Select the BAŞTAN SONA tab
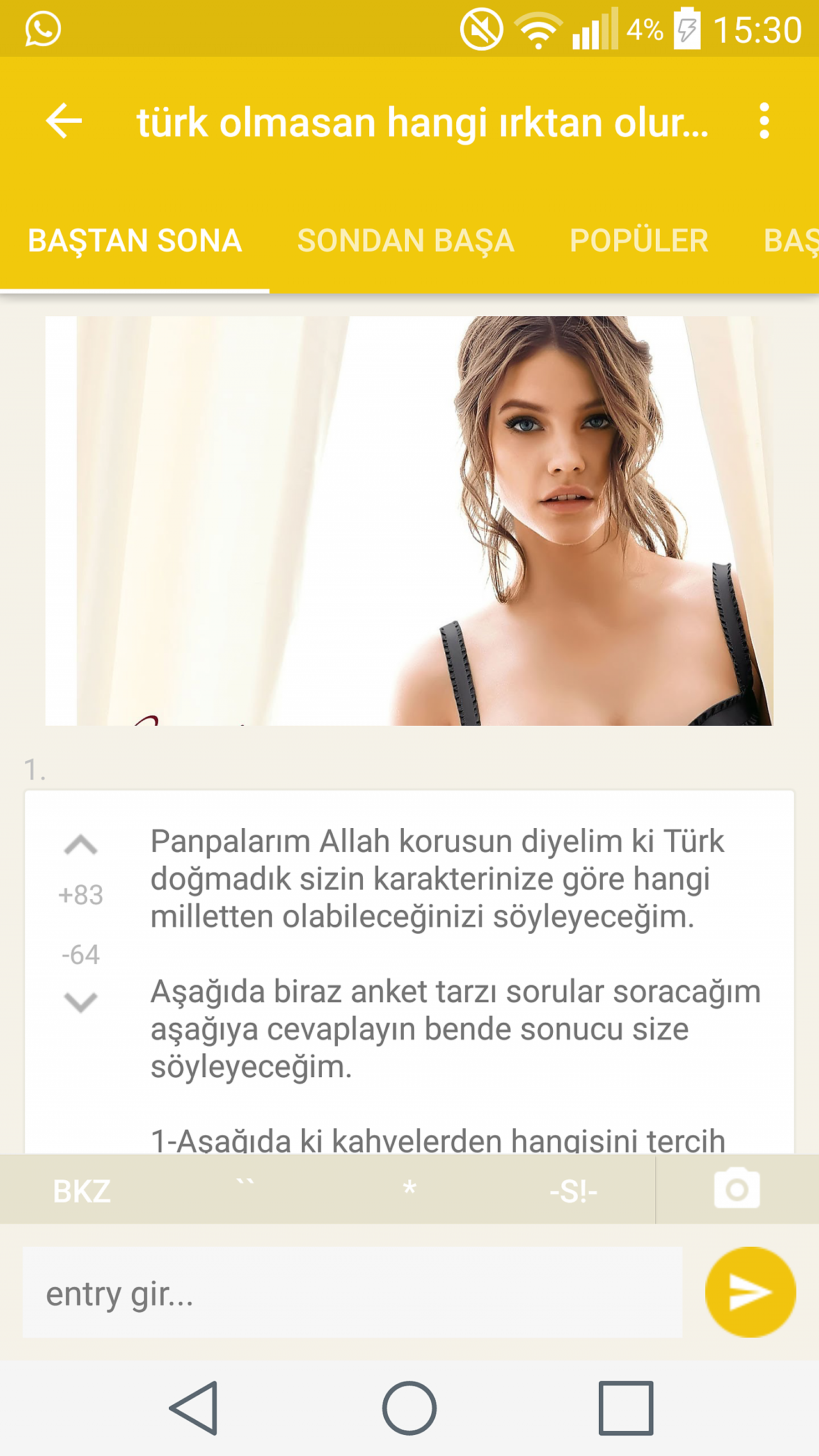This screenshot has width=819, height=1456. coord(135,241)
